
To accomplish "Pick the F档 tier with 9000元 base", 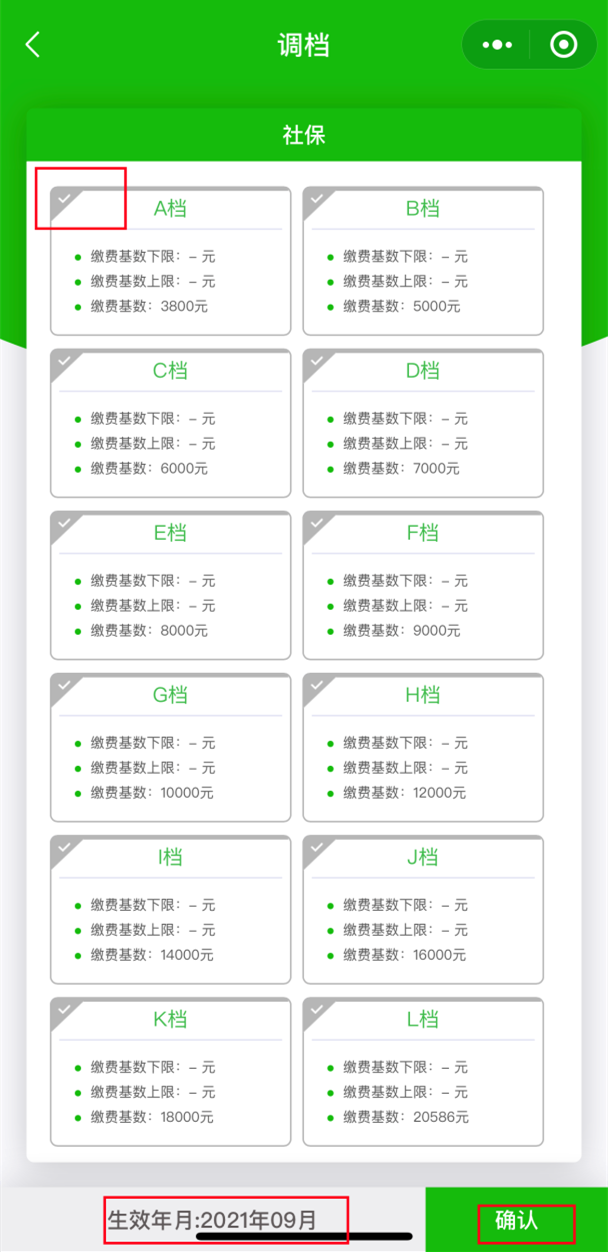I will 423,585.
